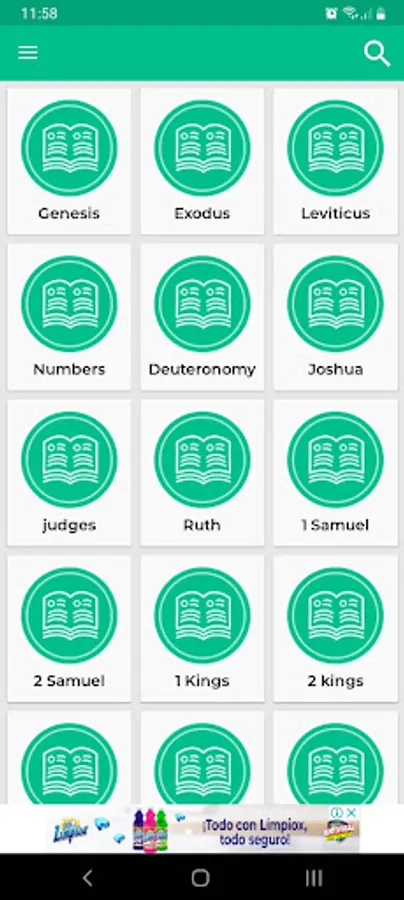Viewport: 404px width, 900px height.
Task: Tap the search magnifier icon
Action: 377,54
